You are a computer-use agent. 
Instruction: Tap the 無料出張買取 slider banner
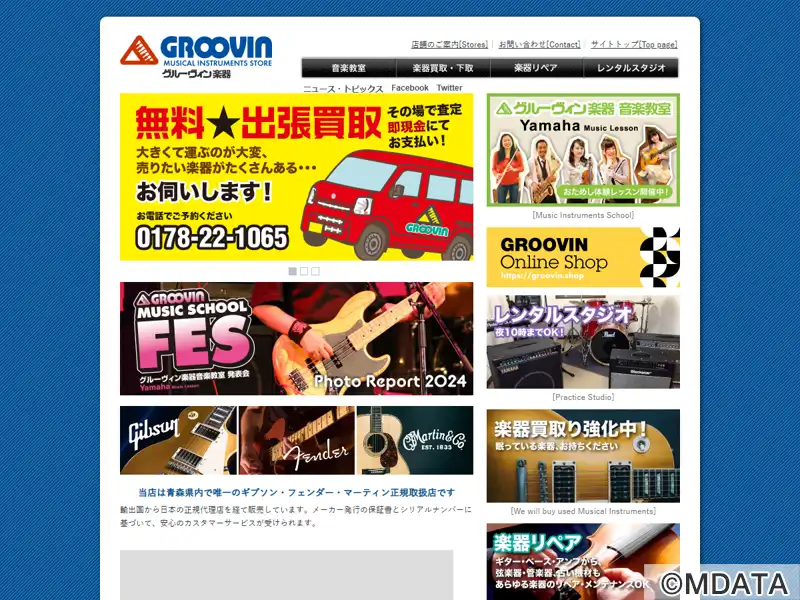[296, 177]
